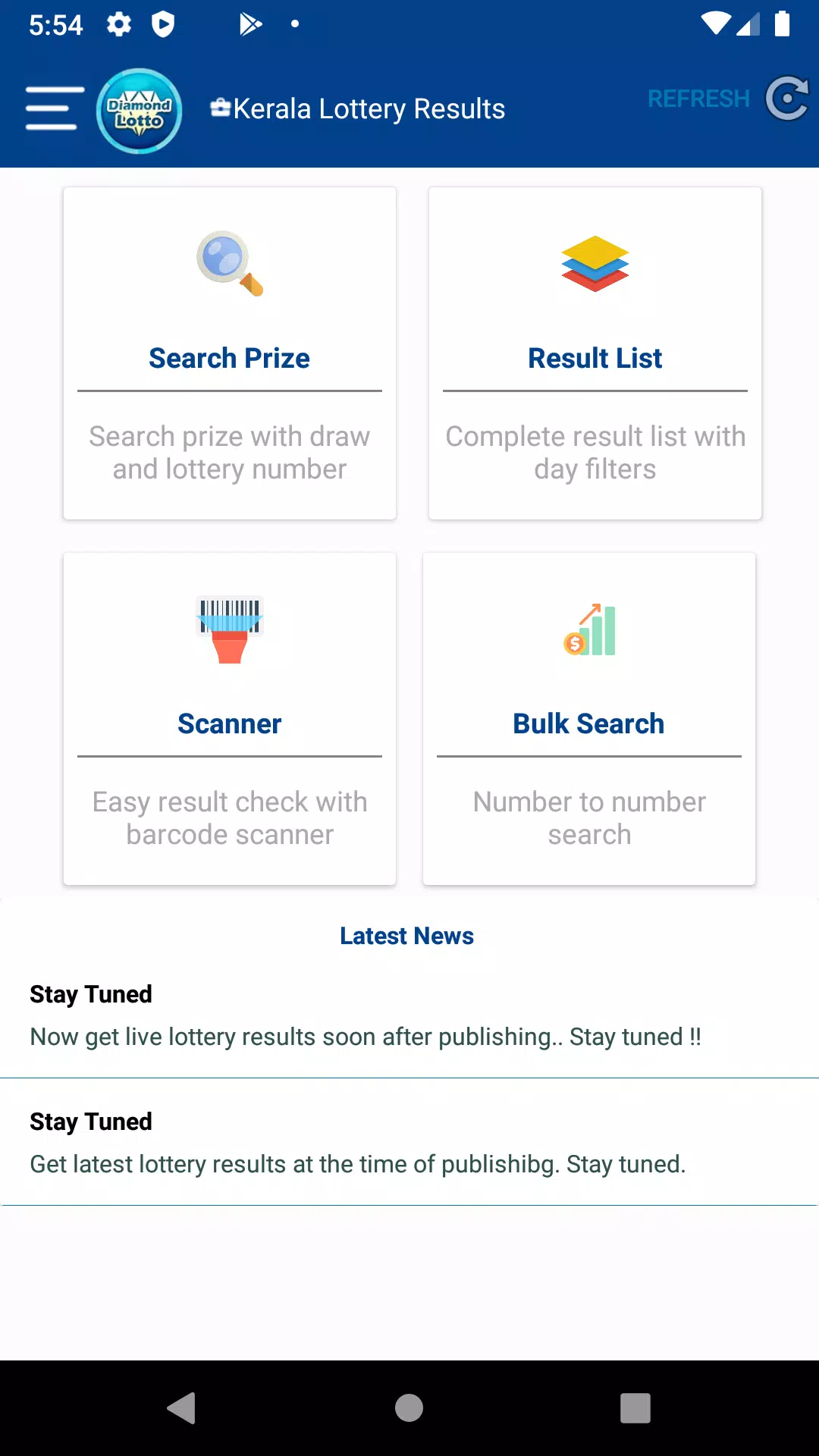Image resolution: width=819 pixels, height=1456 pixels.
Task: Tap the REFRESH button
Action: click(x=726, y=99)
